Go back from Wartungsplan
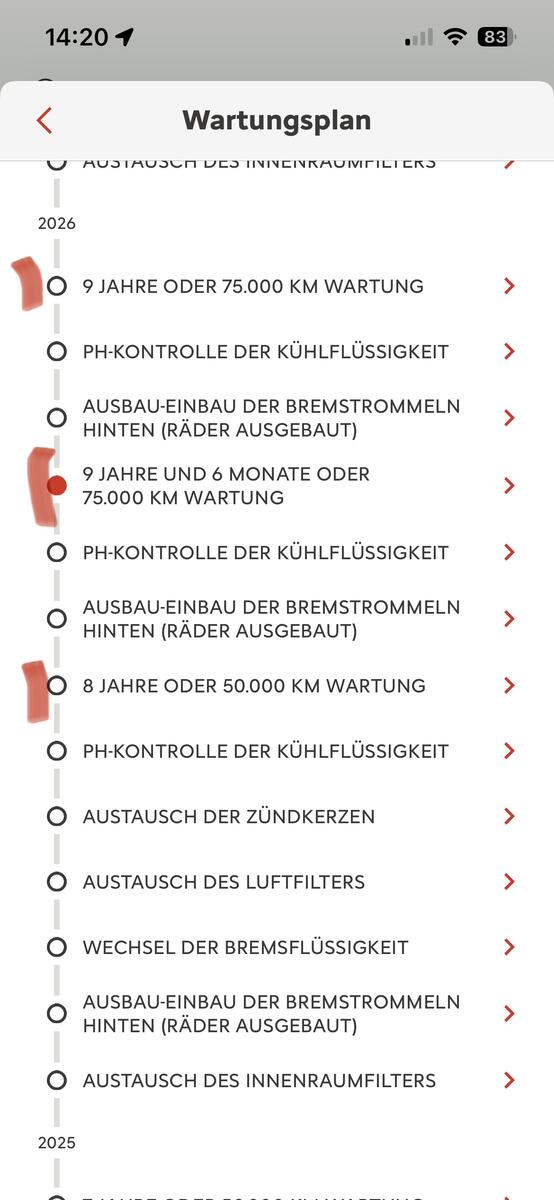Image resolution: width=554 pixels, height=1200 pixels. coord(44,121)
